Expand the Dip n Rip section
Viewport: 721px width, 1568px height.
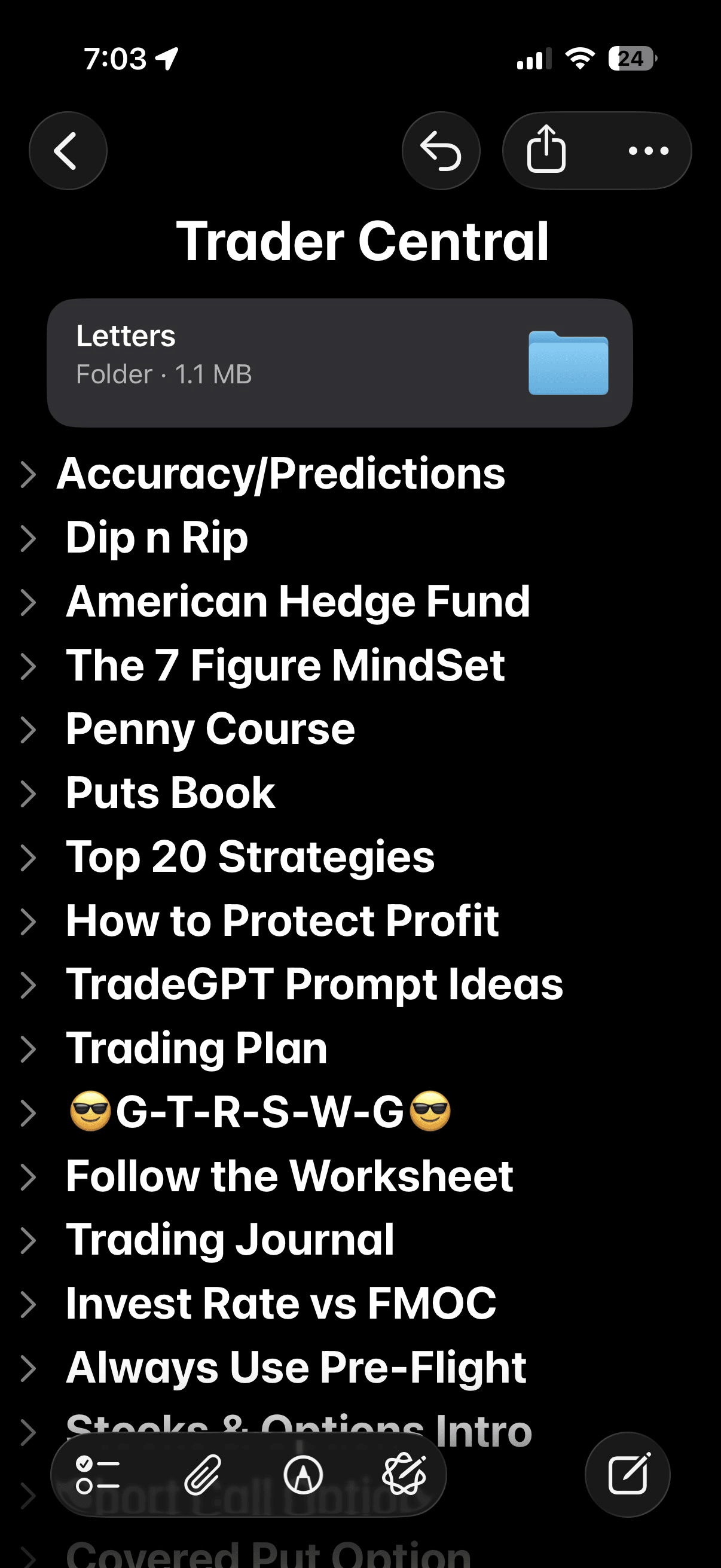click(x=28, y=539)
